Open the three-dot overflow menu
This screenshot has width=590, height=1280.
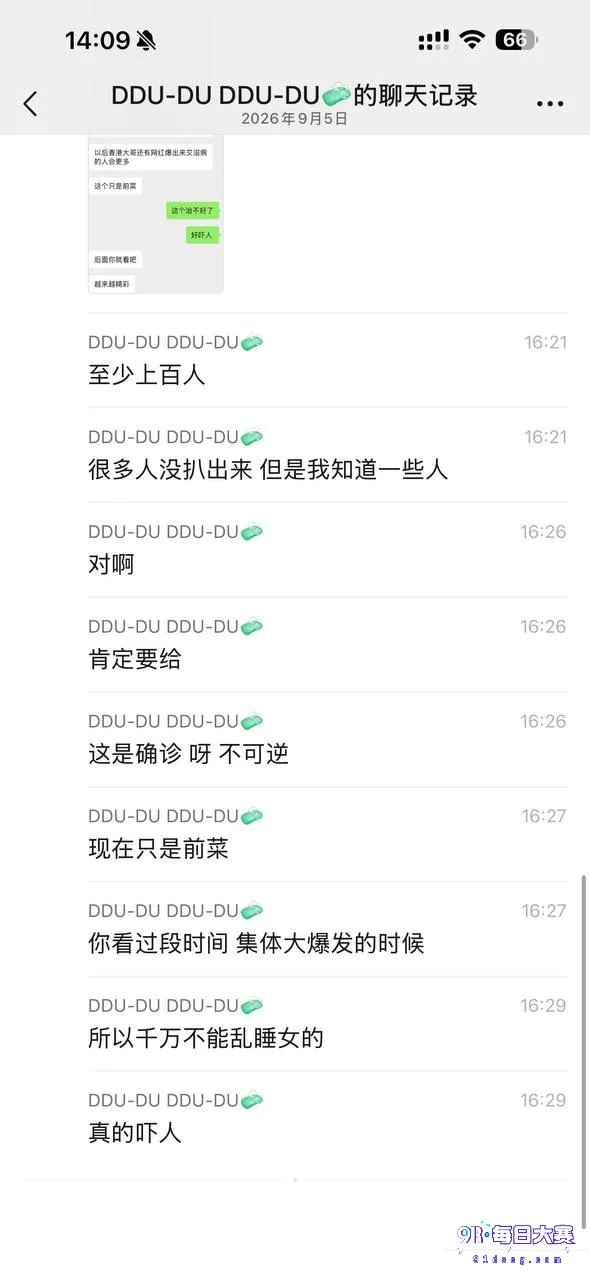pos(550,104)
